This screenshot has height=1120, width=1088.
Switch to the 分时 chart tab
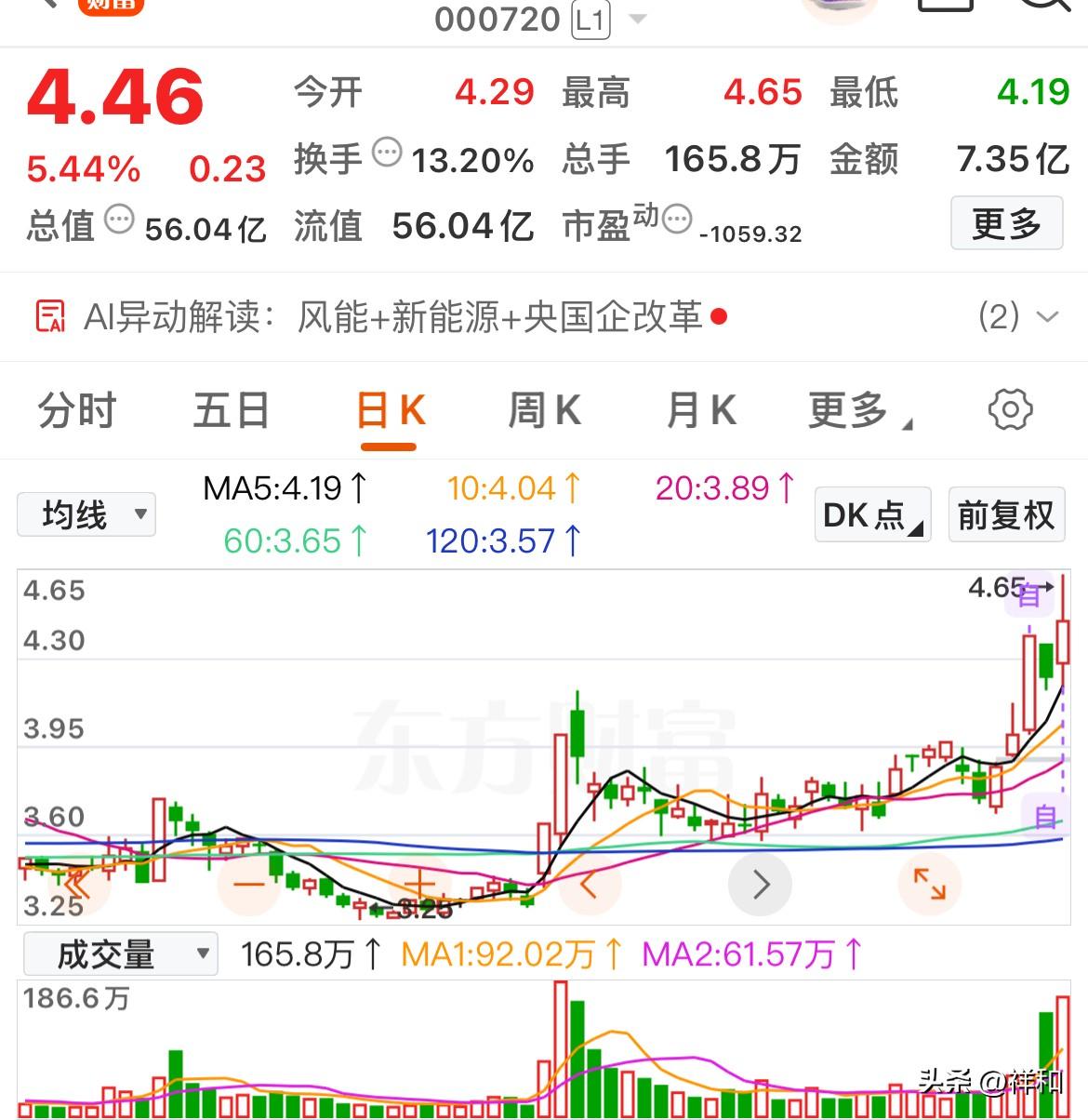click(x=74, y=410)
